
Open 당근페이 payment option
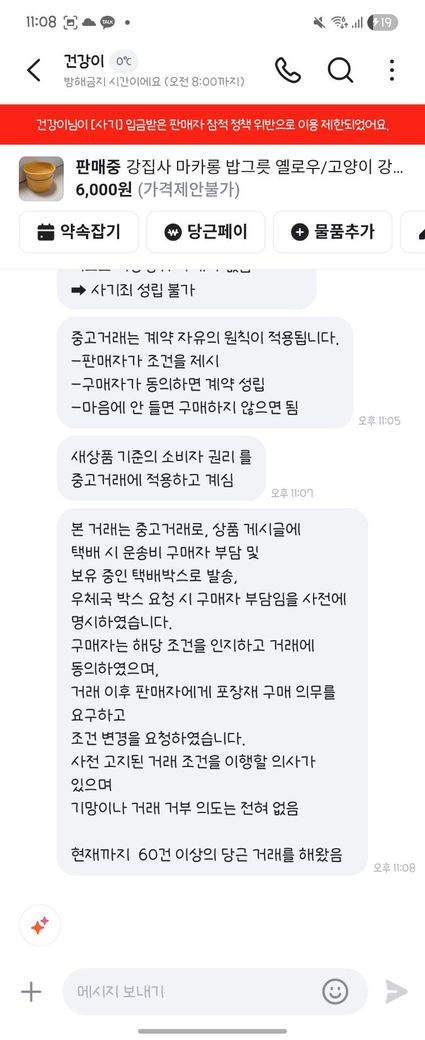(206, 231)
